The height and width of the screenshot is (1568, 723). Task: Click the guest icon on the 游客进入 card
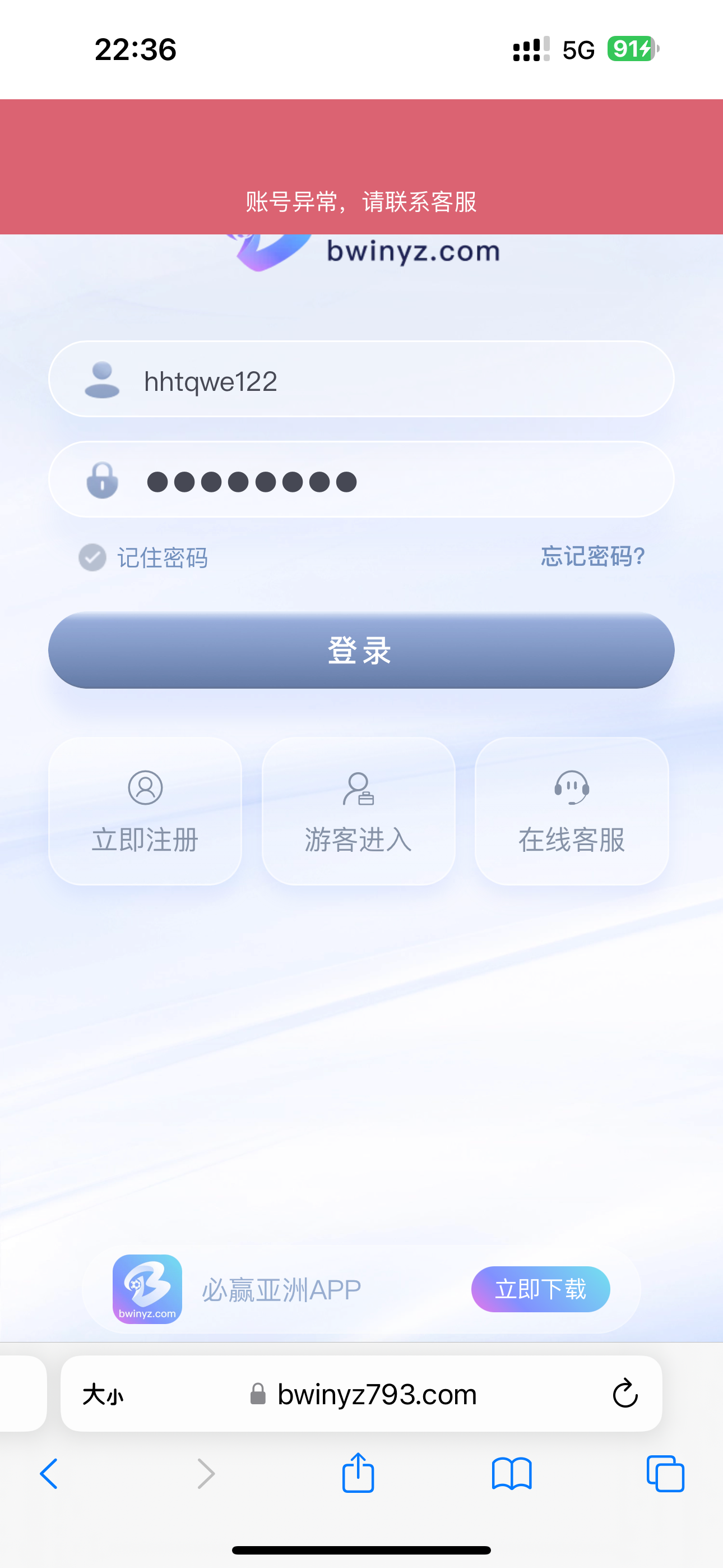(359, 788)
